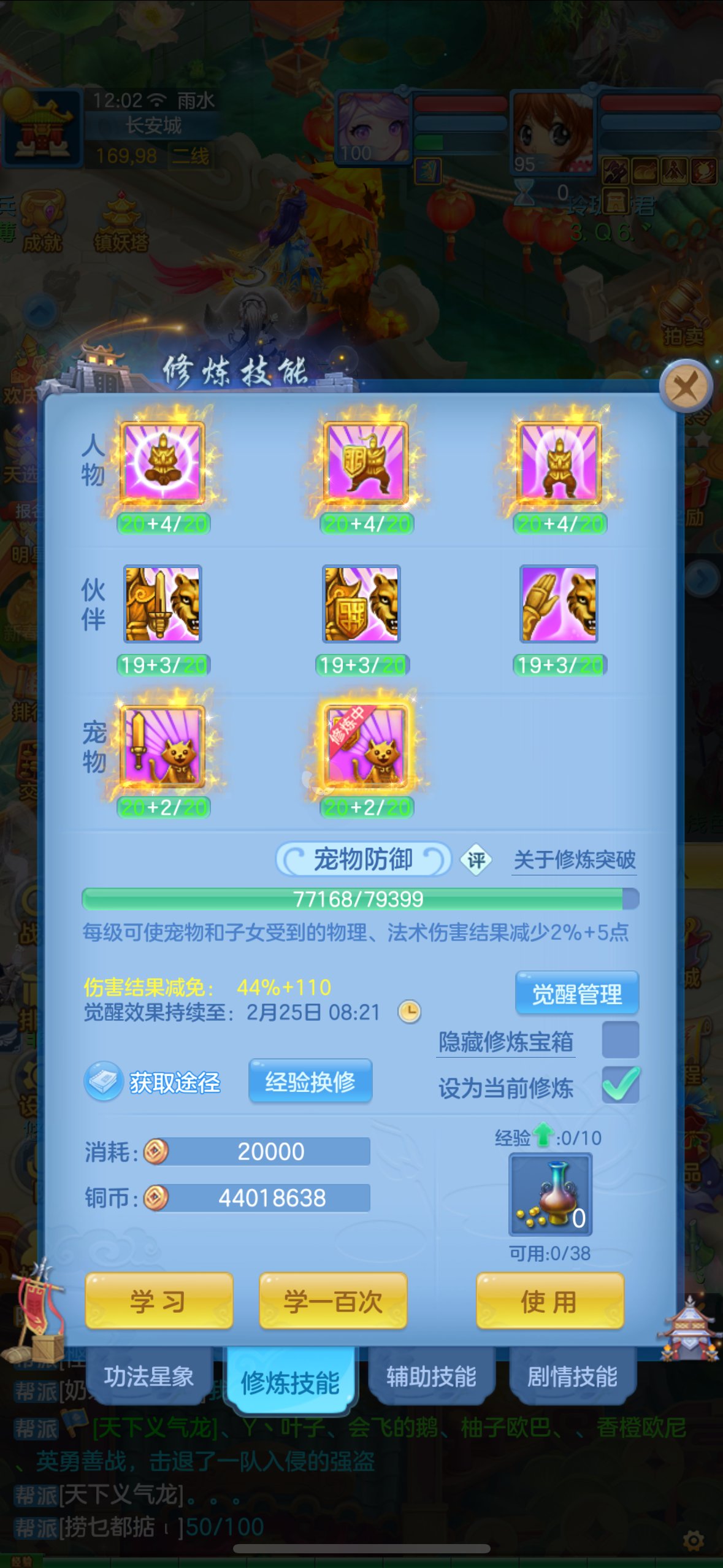Tap the 评 icon beside 宠物防御
723x1568 pixels.
[x=476, y=860]
